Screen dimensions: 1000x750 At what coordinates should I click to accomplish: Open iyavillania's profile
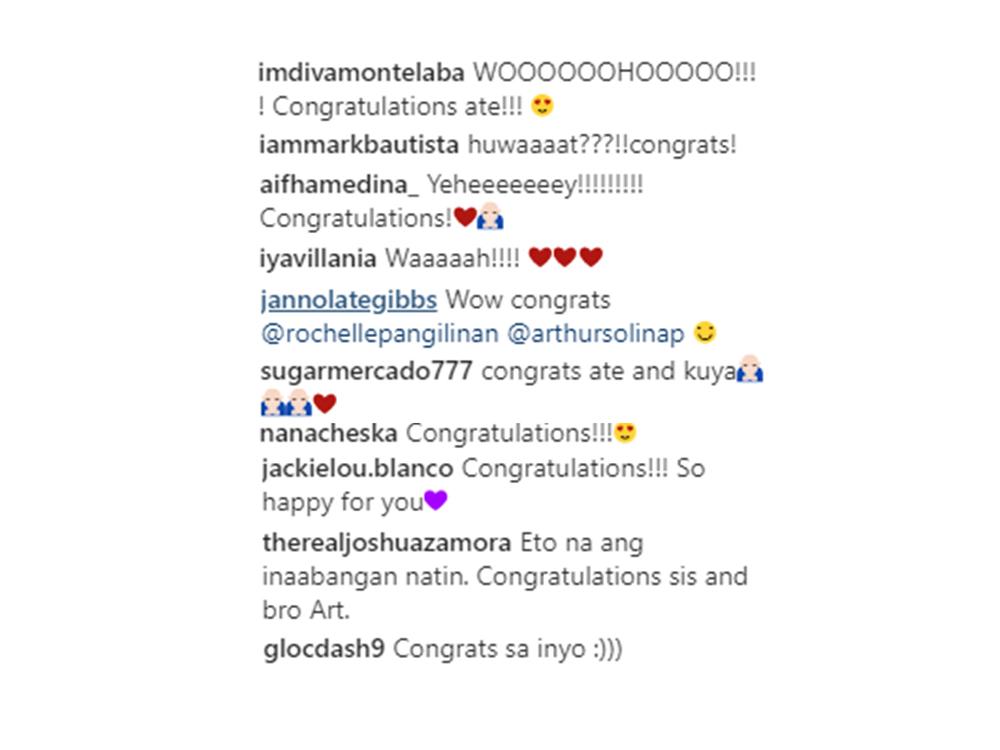[318, 258]
